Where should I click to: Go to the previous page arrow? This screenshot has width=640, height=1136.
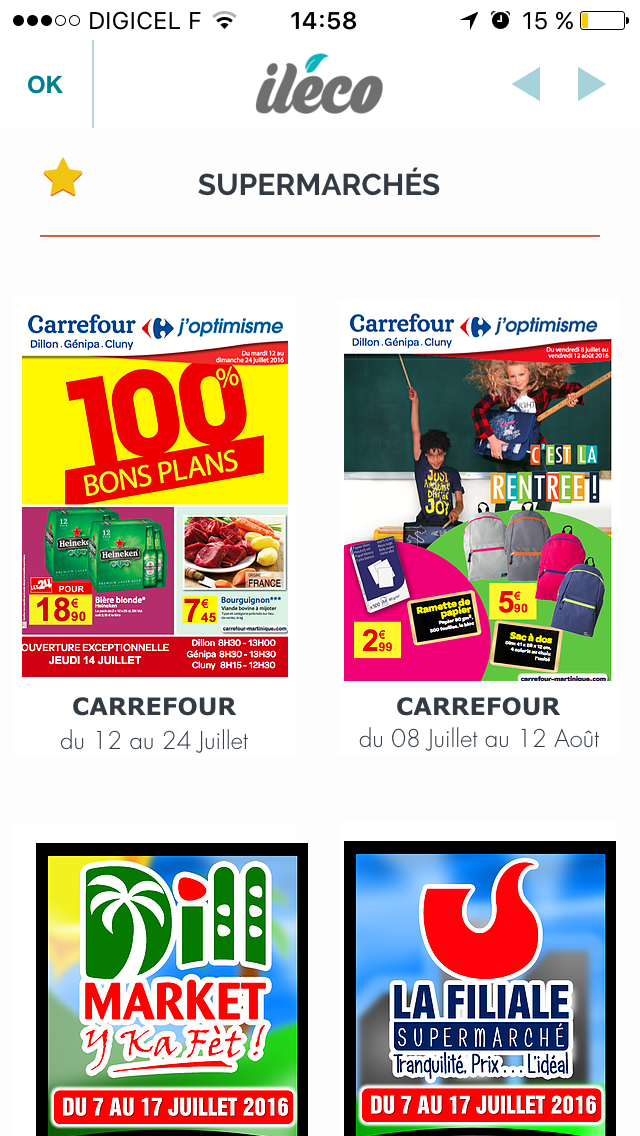pyautogui.click(x=526, y=85)
